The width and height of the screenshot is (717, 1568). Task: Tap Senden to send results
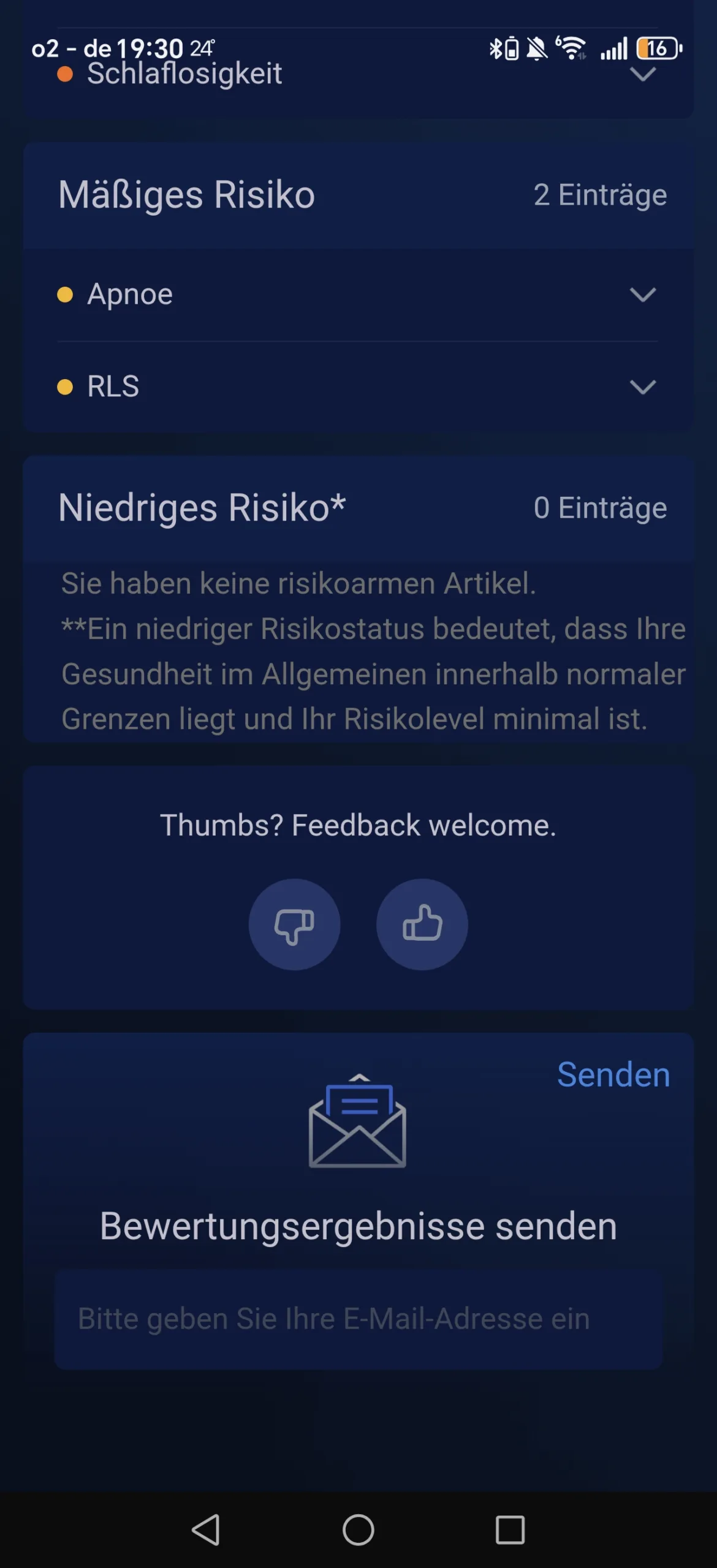click(613, 1074)
